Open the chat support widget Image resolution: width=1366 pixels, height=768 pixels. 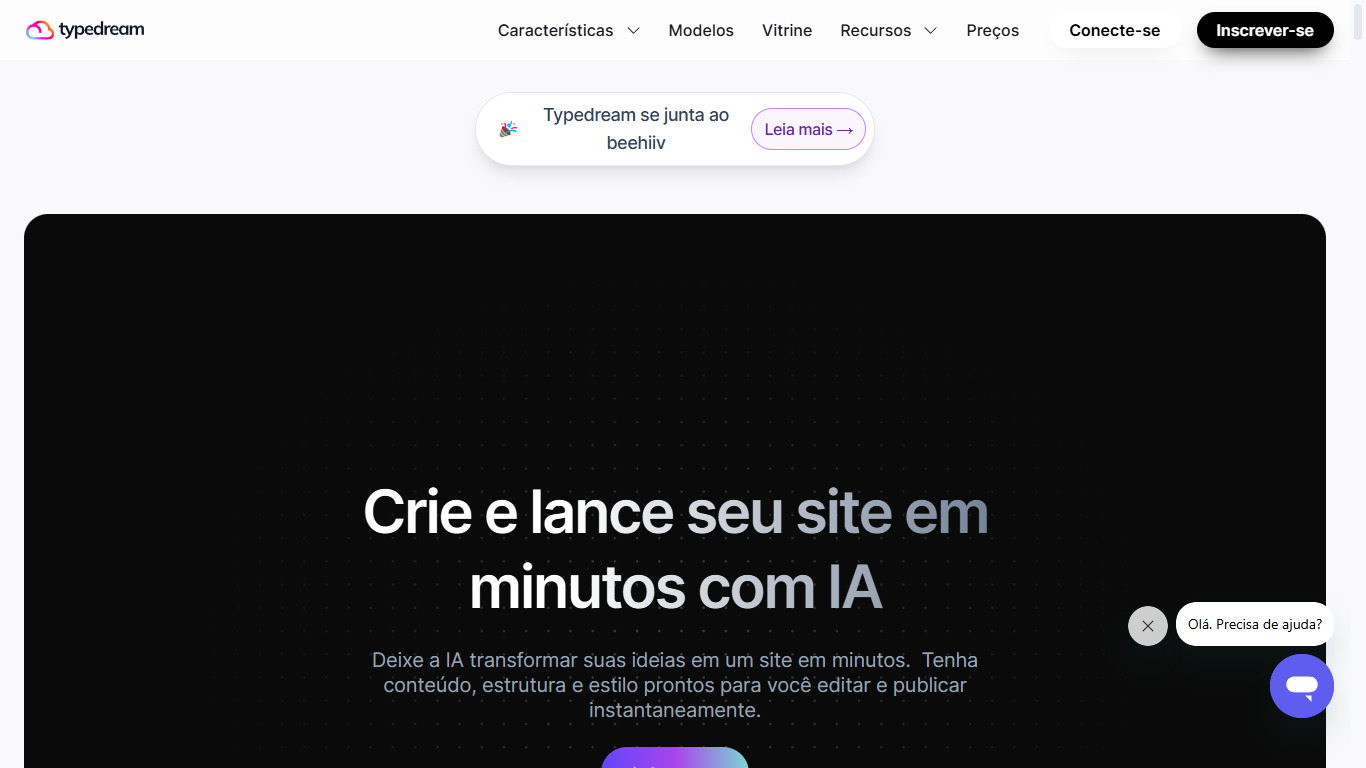coord(1301,686)
